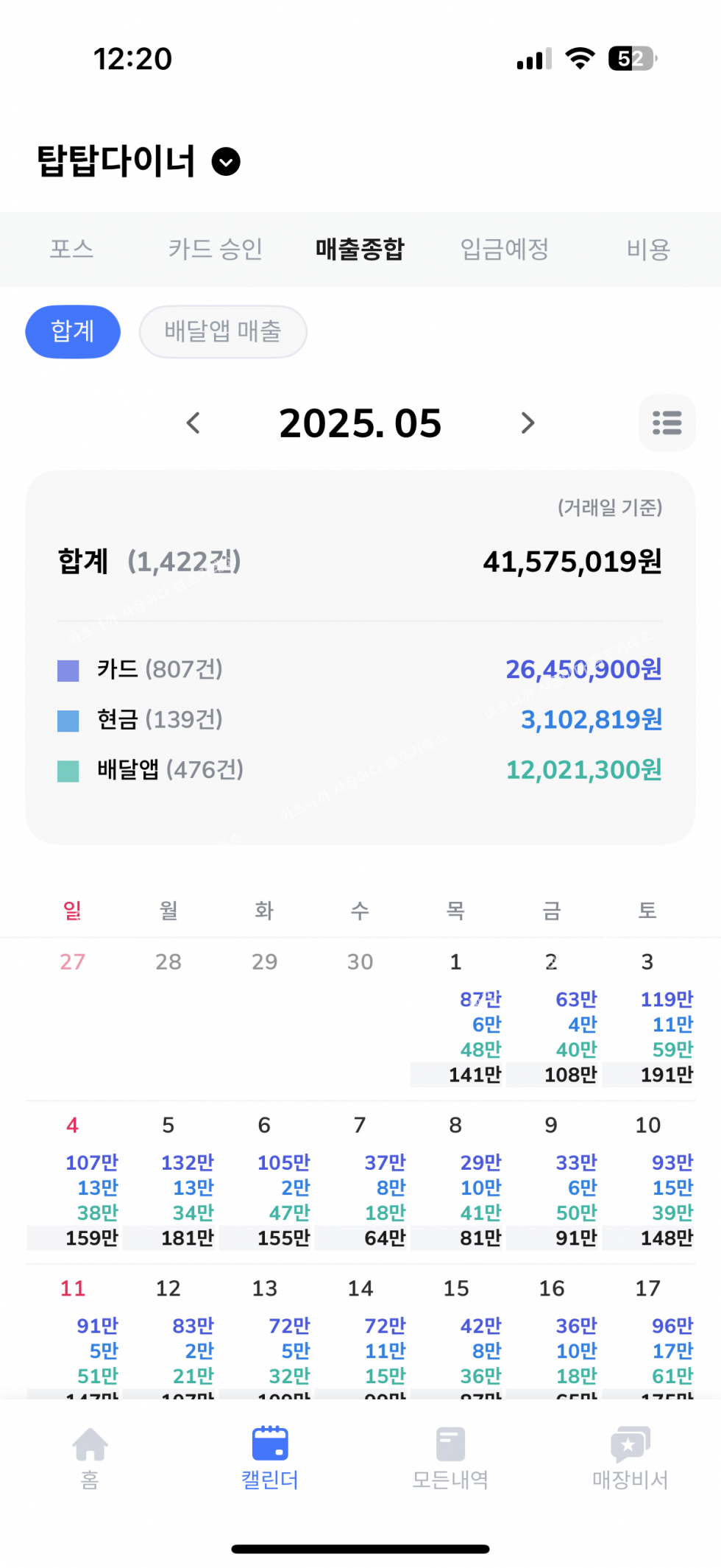Switch to the 카드 승인 tab

tap(215, 249)
